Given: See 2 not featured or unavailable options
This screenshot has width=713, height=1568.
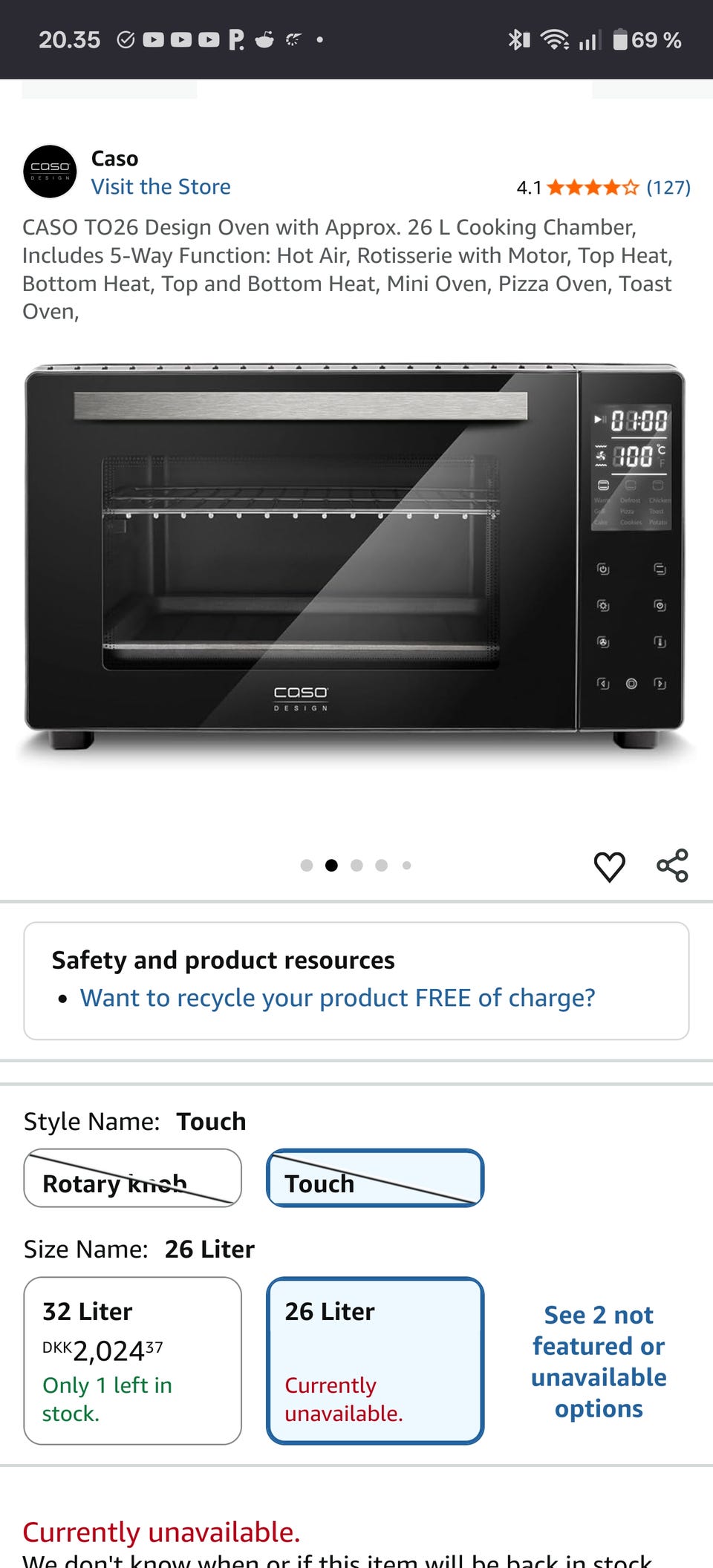Looking at the screenshot, I should pyautogui.click(x=599, y=1362).
